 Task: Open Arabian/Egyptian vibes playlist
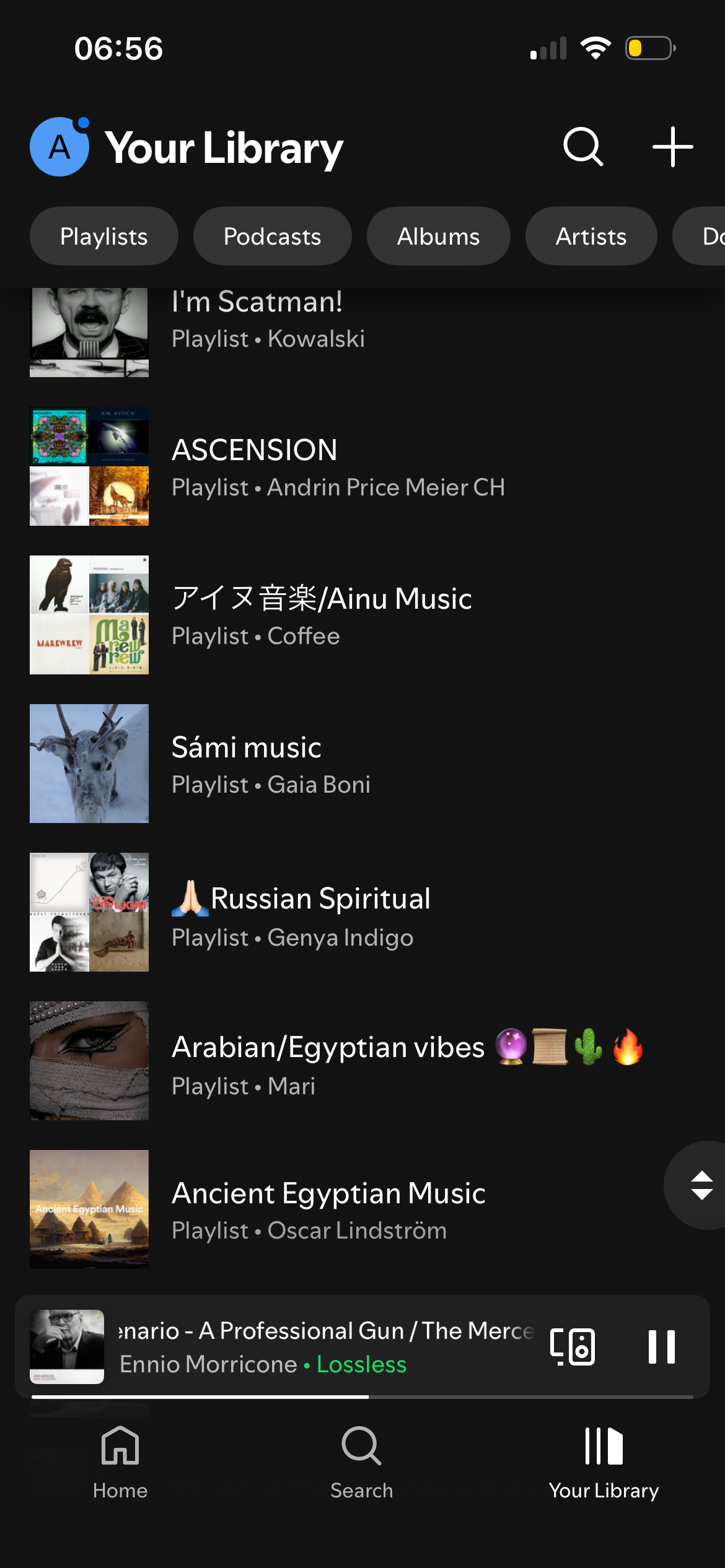coord(372,1061)
